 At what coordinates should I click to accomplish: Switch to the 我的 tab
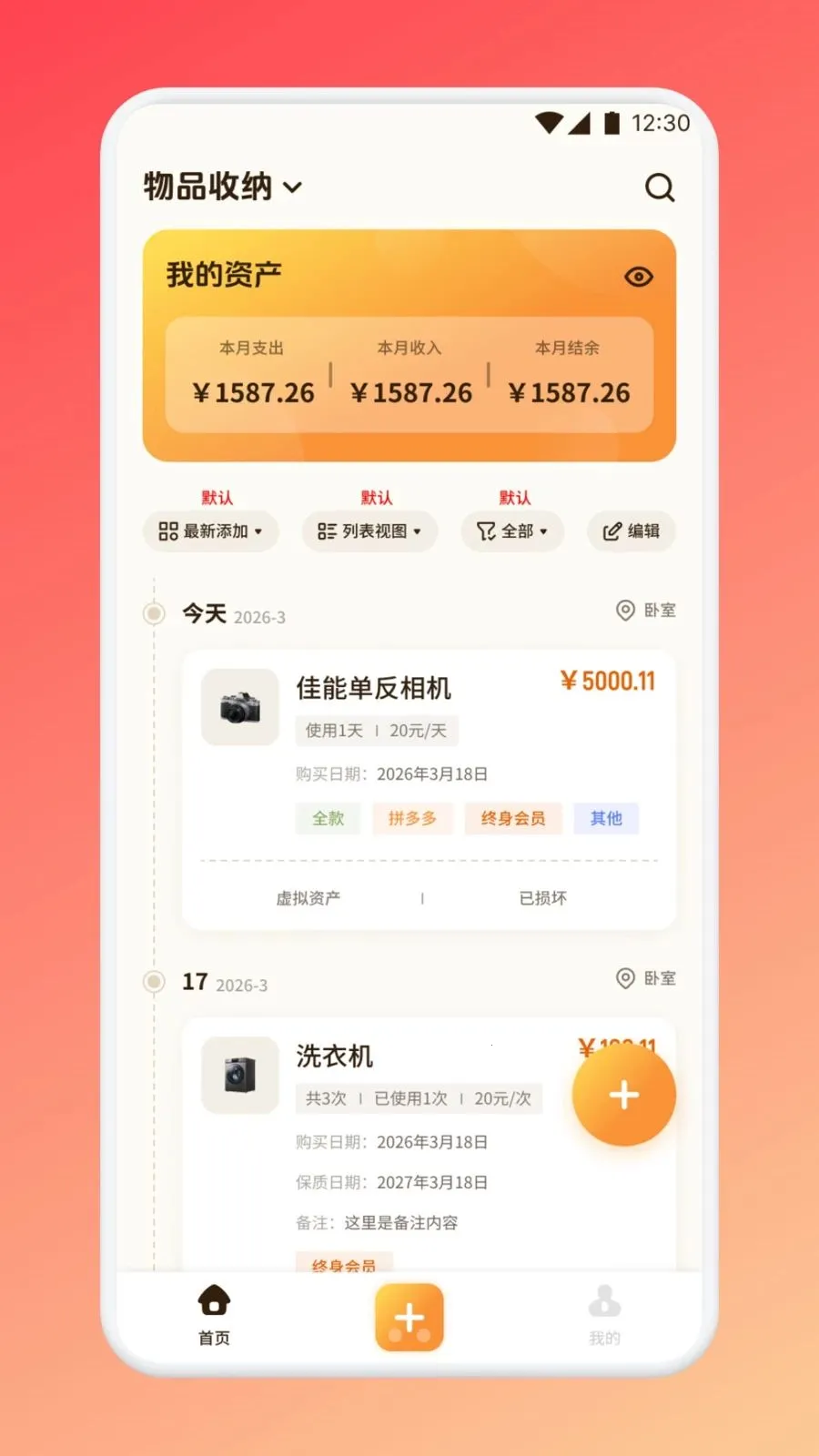(604, 1315)
